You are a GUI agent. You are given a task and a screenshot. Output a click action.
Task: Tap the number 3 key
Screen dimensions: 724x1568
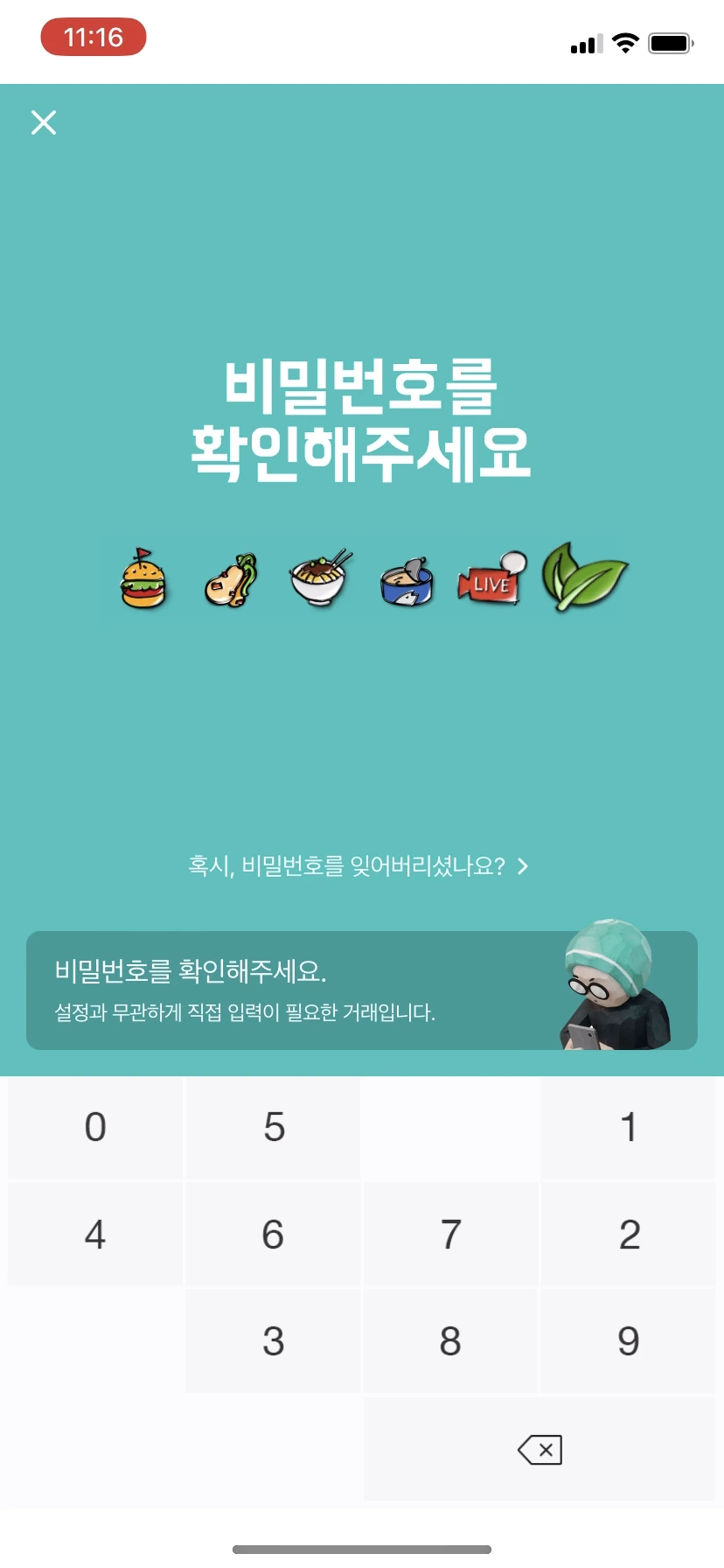pos(274,1340)
